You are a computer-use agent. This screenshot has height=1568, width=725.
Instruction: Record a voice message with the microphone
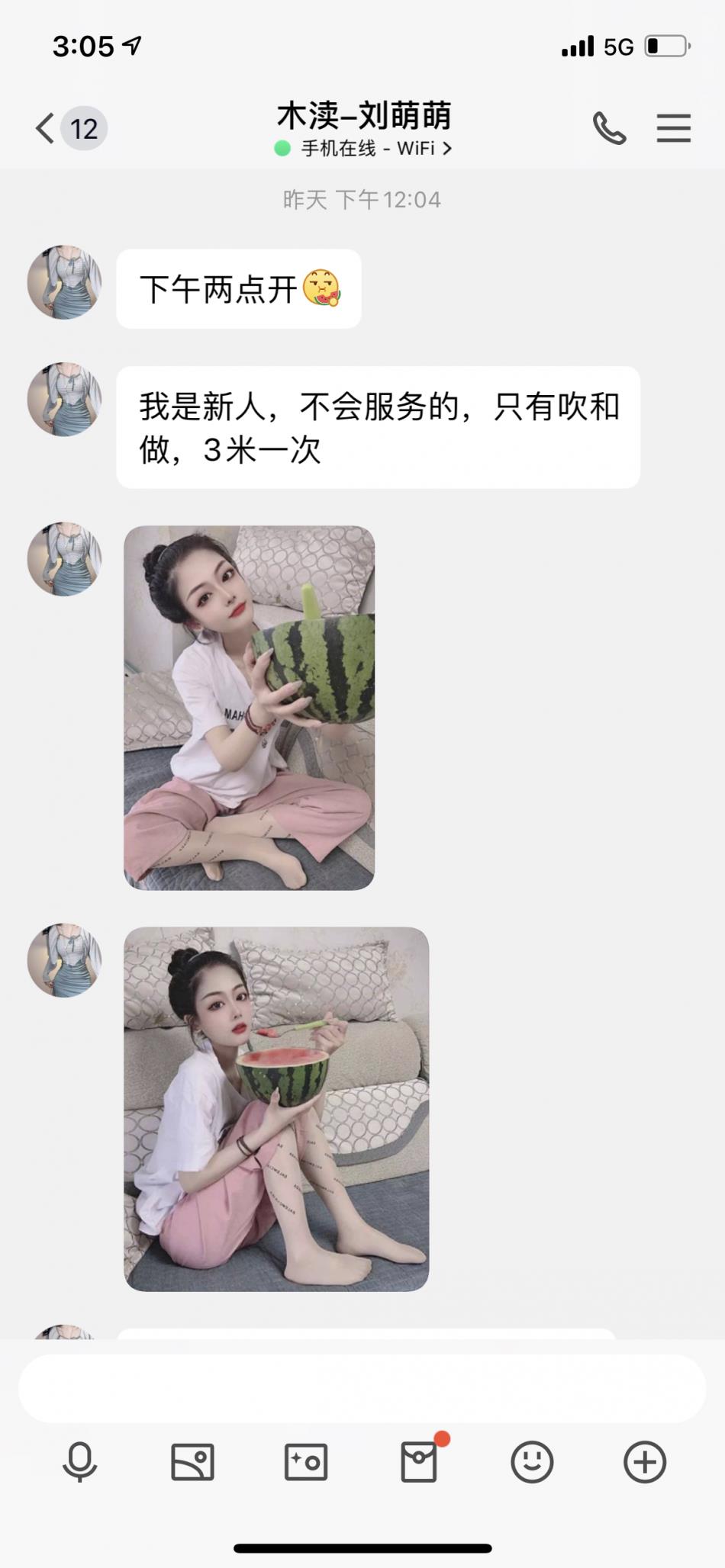[x=79, y=1462]
